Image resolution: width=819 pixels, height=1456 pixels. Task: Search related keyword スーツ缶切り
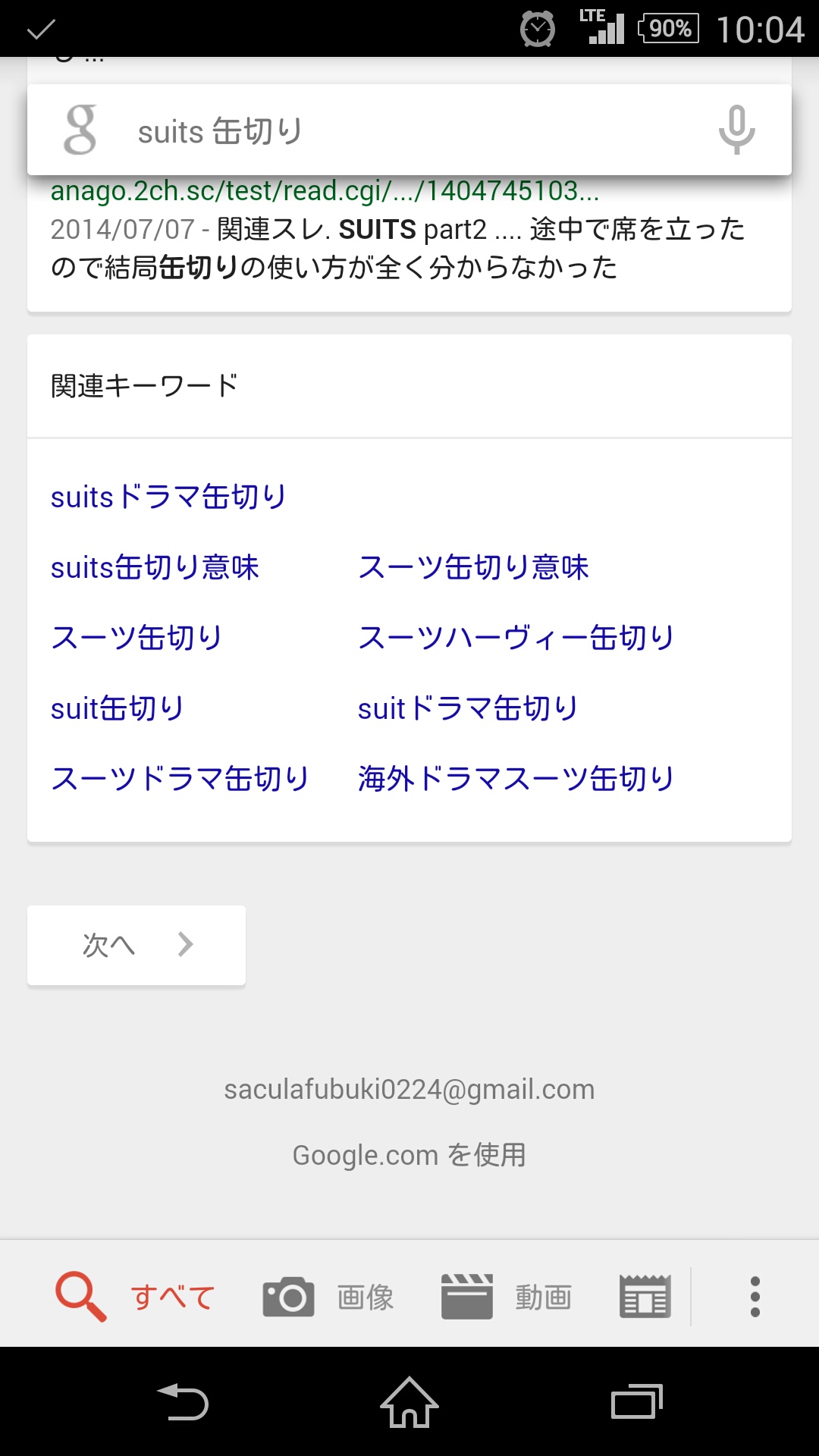pyautogui.click(x=136, y=638)
